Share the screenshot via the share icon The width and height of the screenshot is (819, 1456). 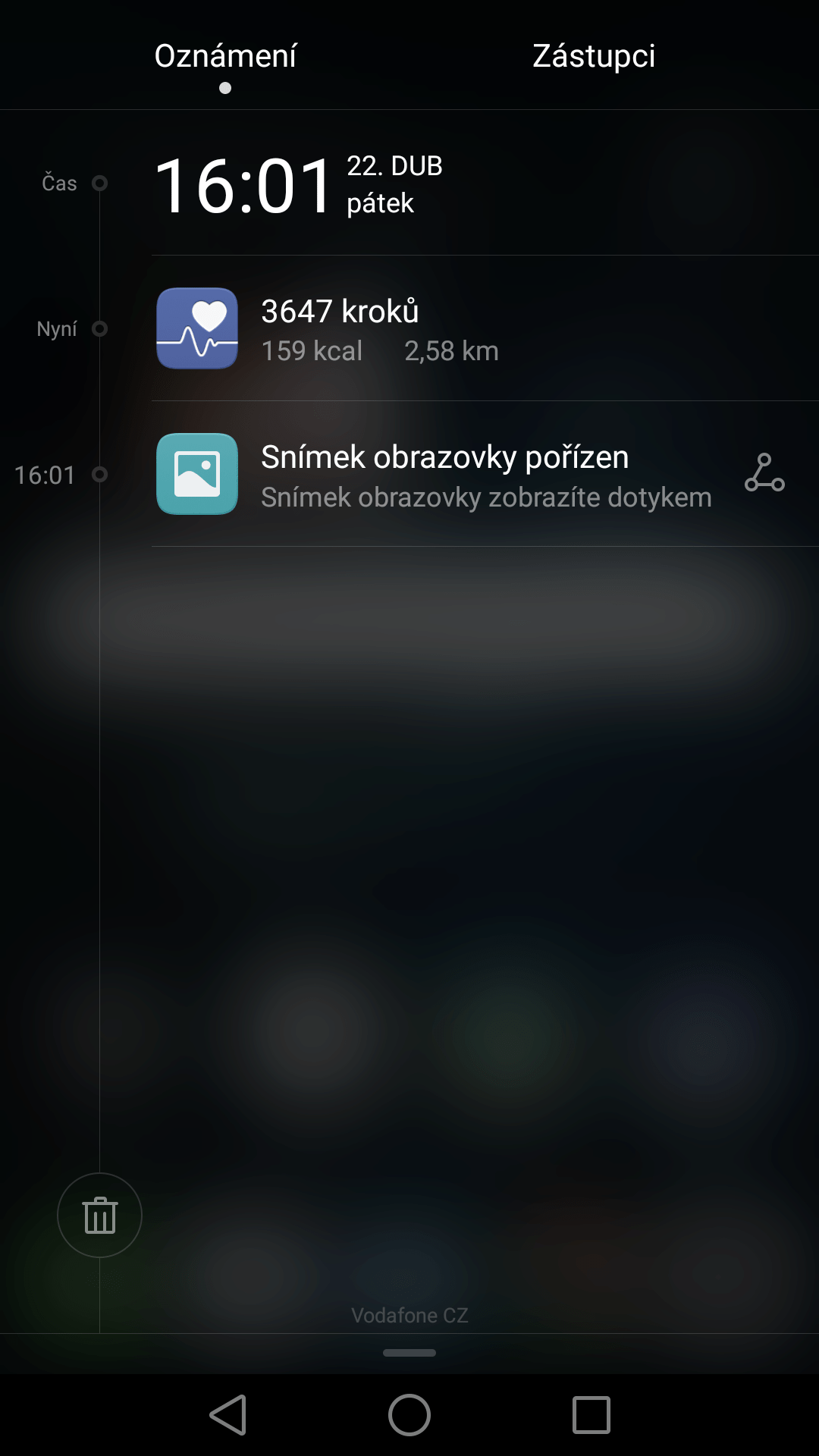(764, 472)
